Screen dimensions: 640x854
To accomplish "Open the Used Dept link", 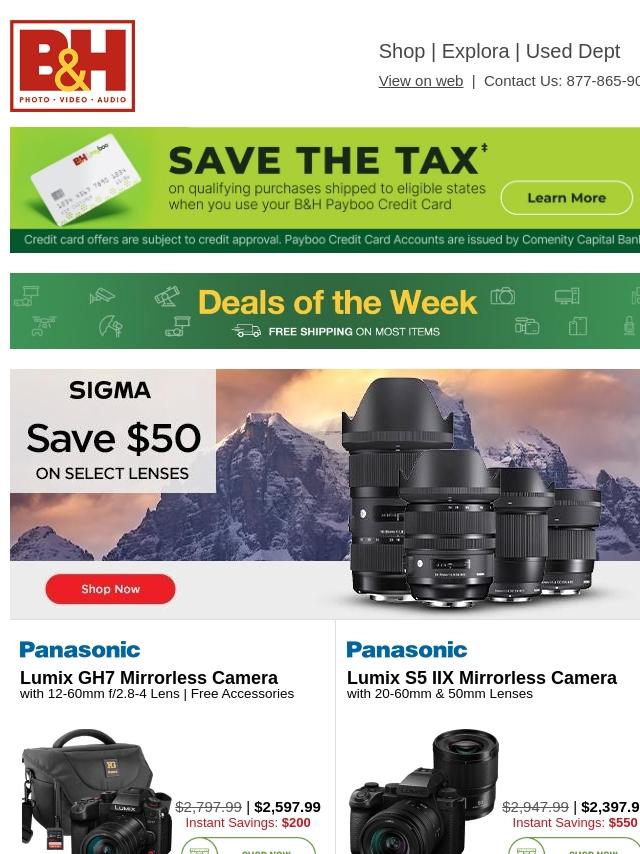I will (x=572, y=51).
